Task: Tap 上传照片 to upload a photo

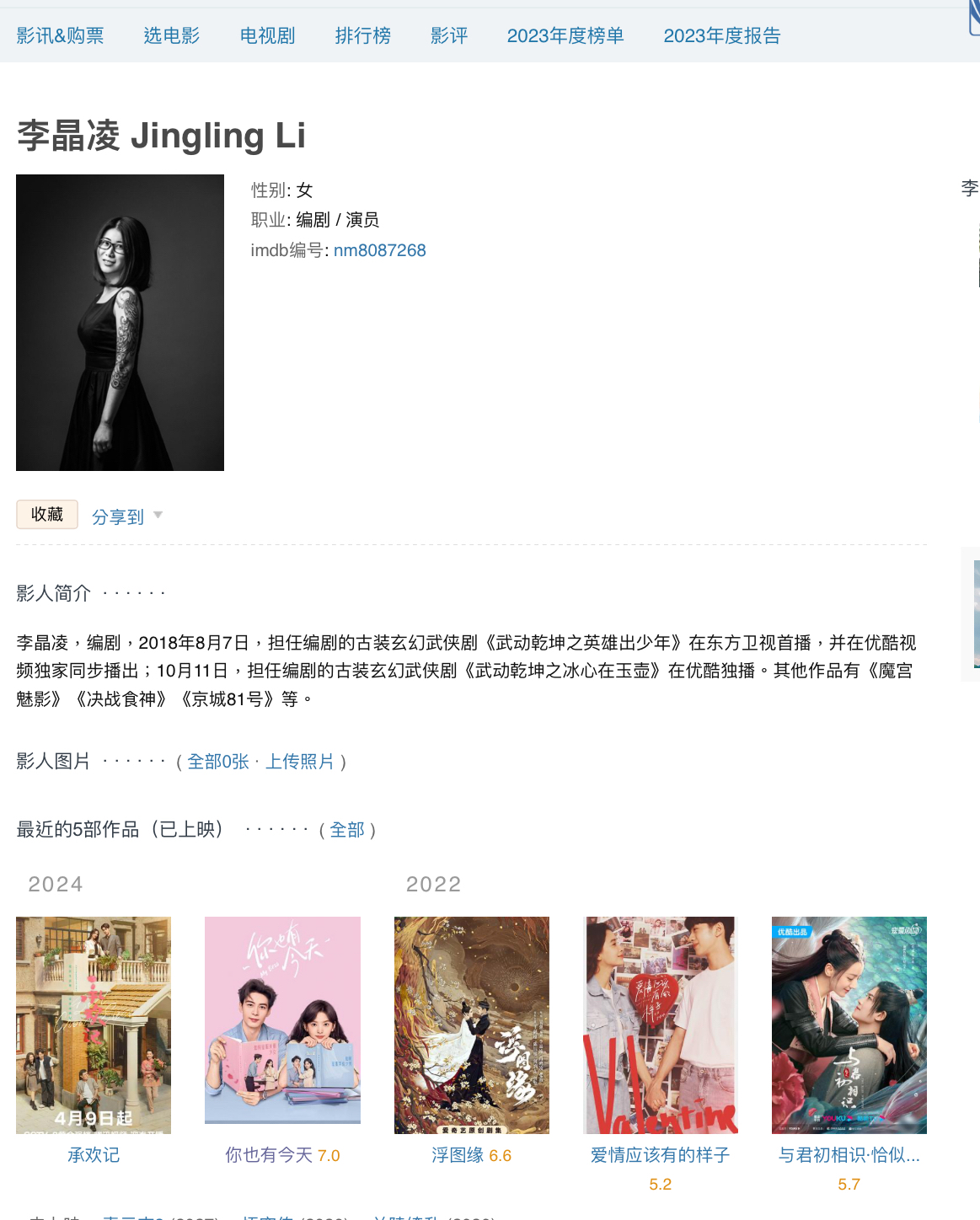Action: [300, 762]
